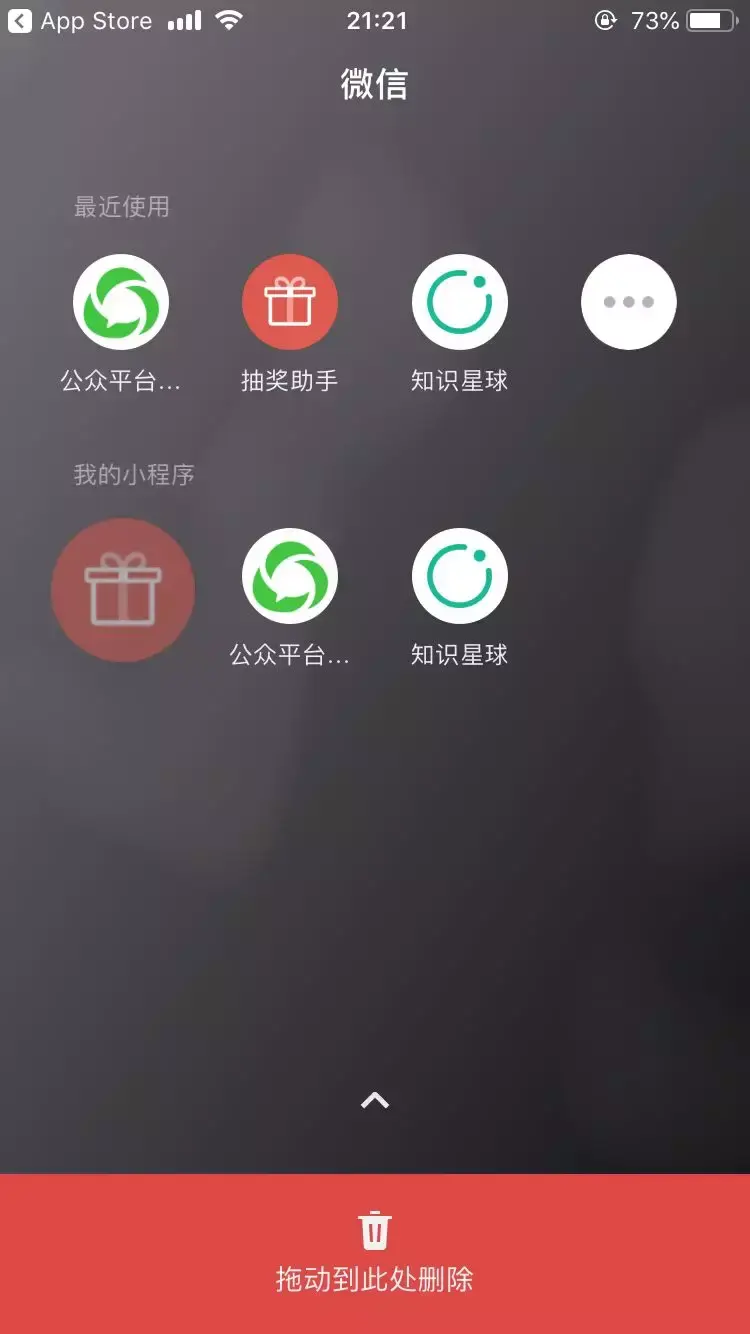The image size is (750, 1334).
Task: Open 知识星球 under 最近使用
Action: point(460,302)
